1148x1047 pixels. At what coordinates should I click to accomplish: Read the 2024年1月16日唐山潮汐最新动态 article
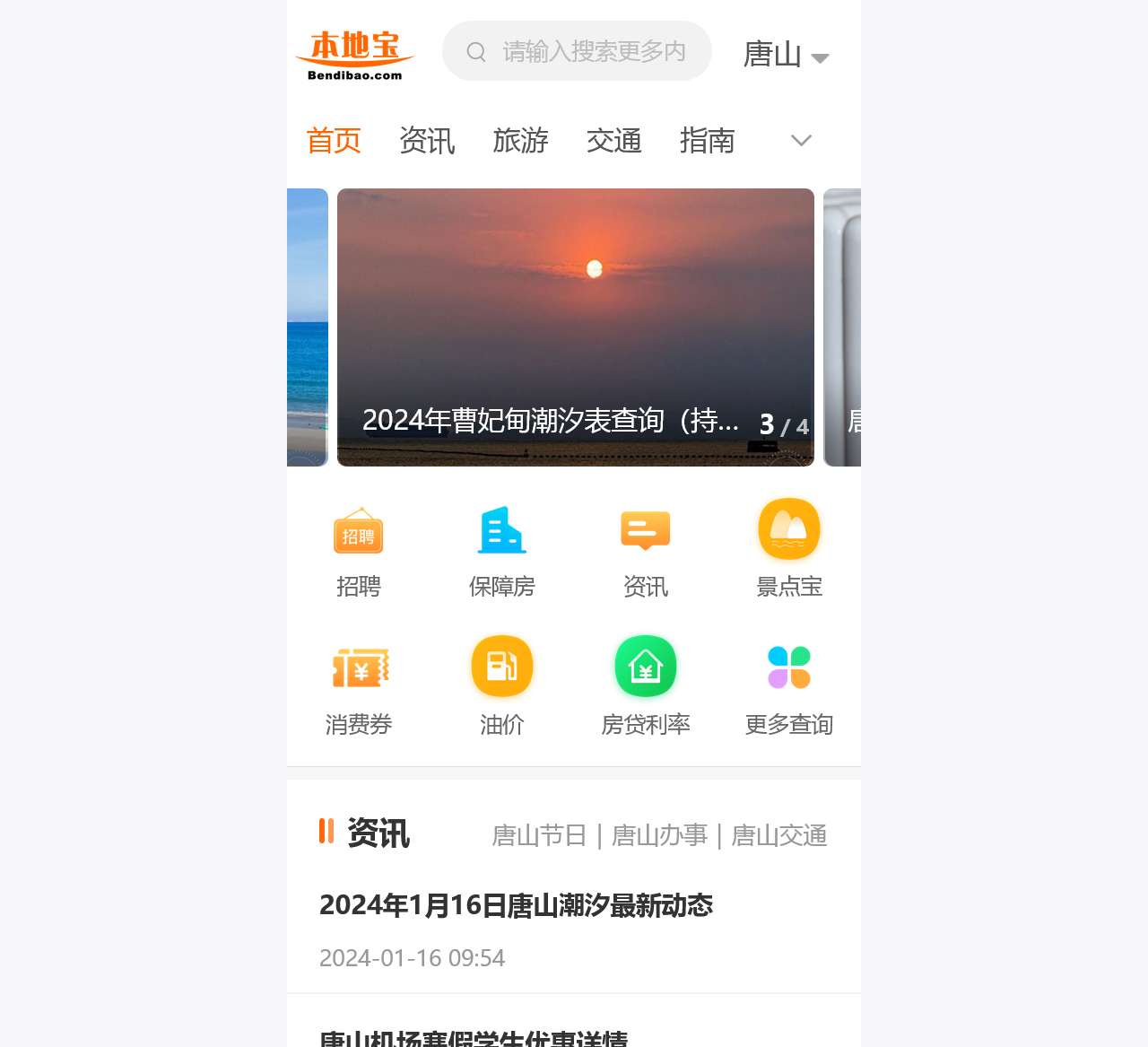[x=516, y=905]
